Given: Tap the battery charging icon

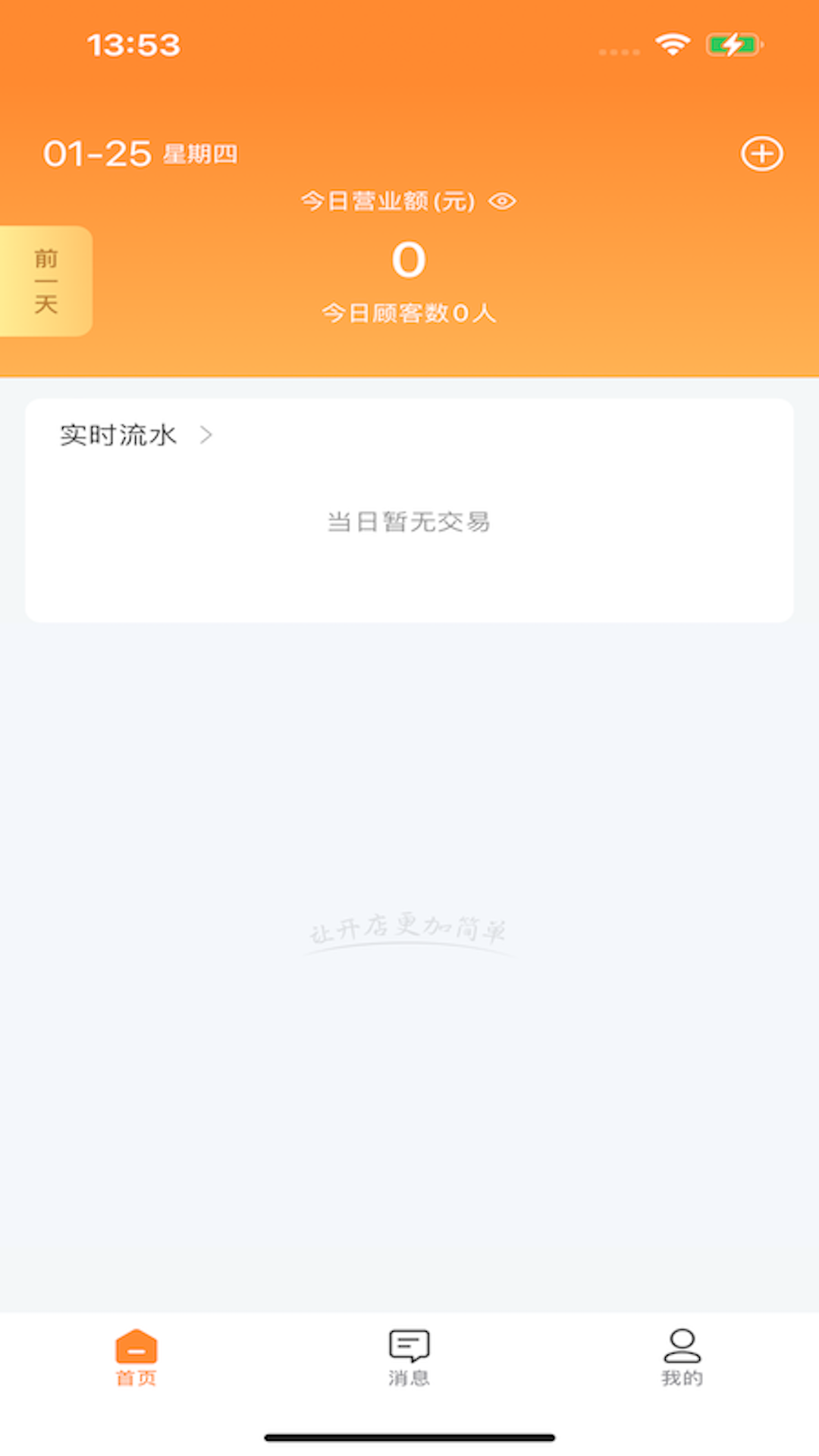Looking at the screenshot, I should (730, 44).
